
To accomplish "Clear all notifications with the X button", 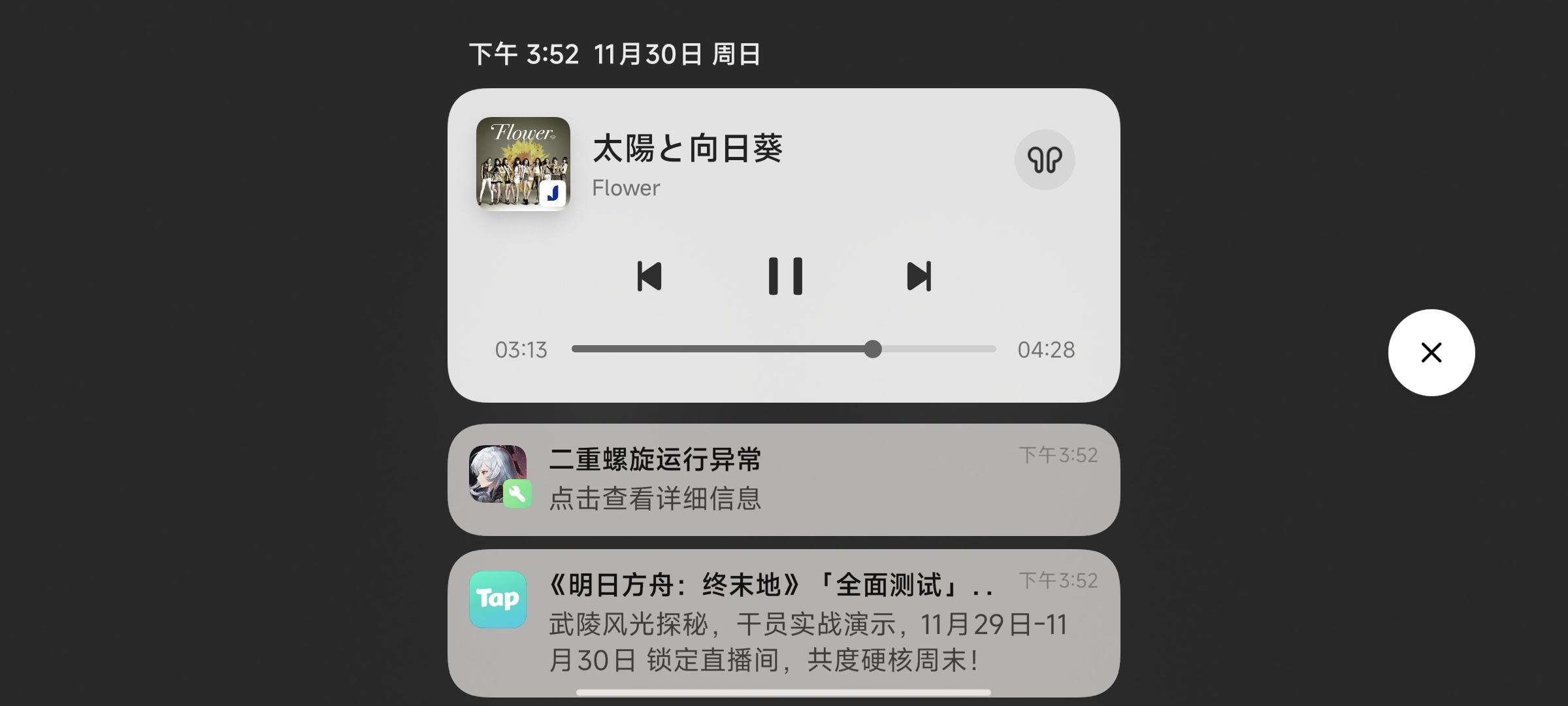I will click(x=1431, y=352).
